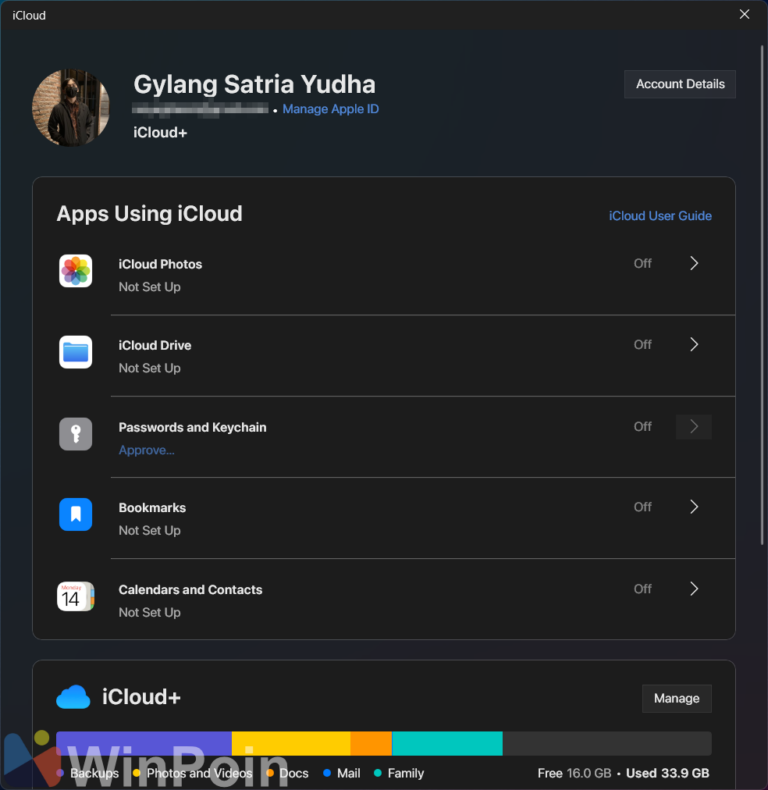The height and width of the screenshot is (790, 768).
Task: Toggle the Off status for iCloud Photos
Action: [x=642, y=263]
